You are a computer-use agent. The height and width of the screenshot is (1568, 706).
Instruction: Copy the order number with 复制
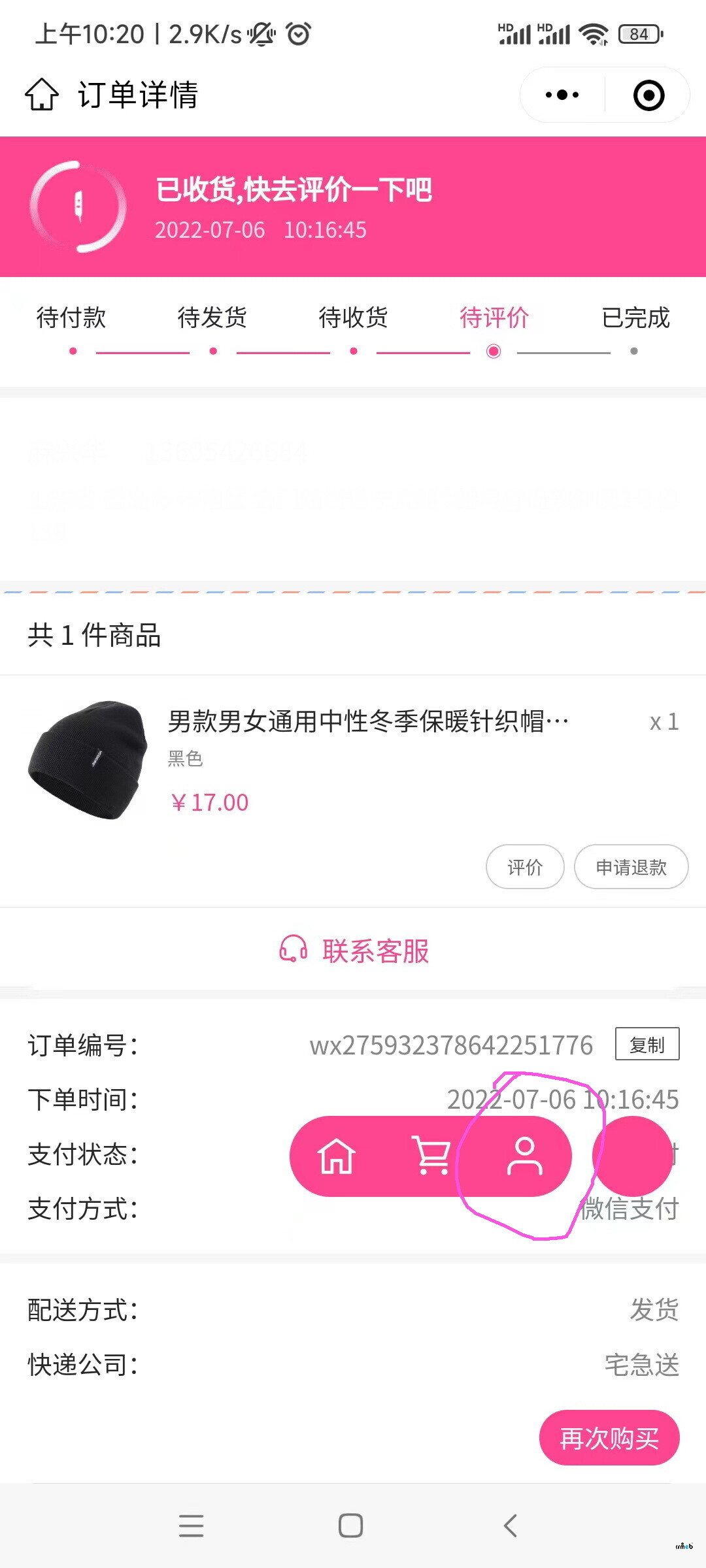click(x=647, y=1045)
